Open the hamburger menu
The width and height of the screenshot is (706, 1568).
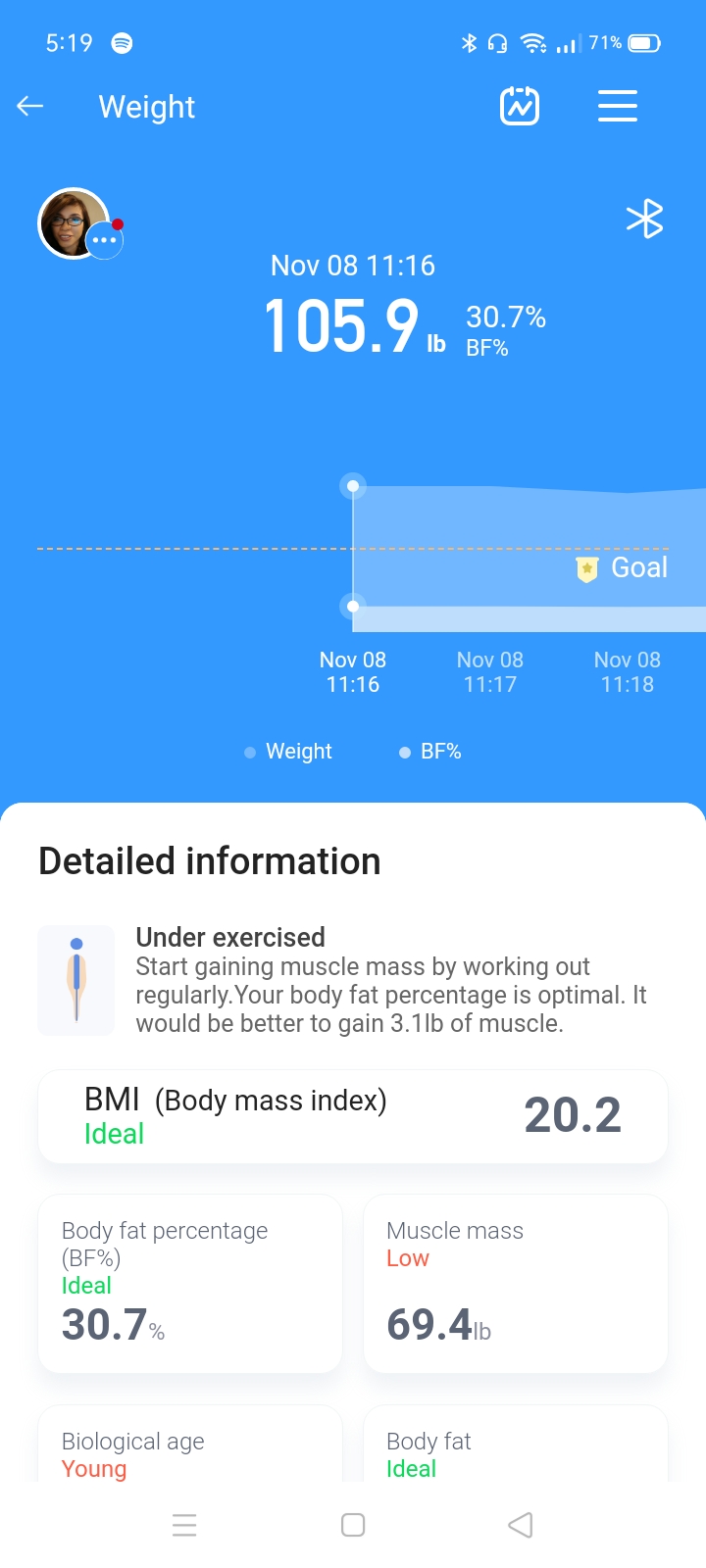(x=618, y=106)
